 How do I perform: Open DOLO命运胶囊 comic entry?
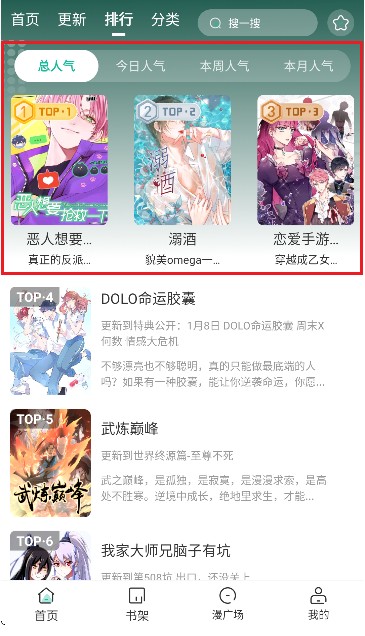click(x=182, y=341)
